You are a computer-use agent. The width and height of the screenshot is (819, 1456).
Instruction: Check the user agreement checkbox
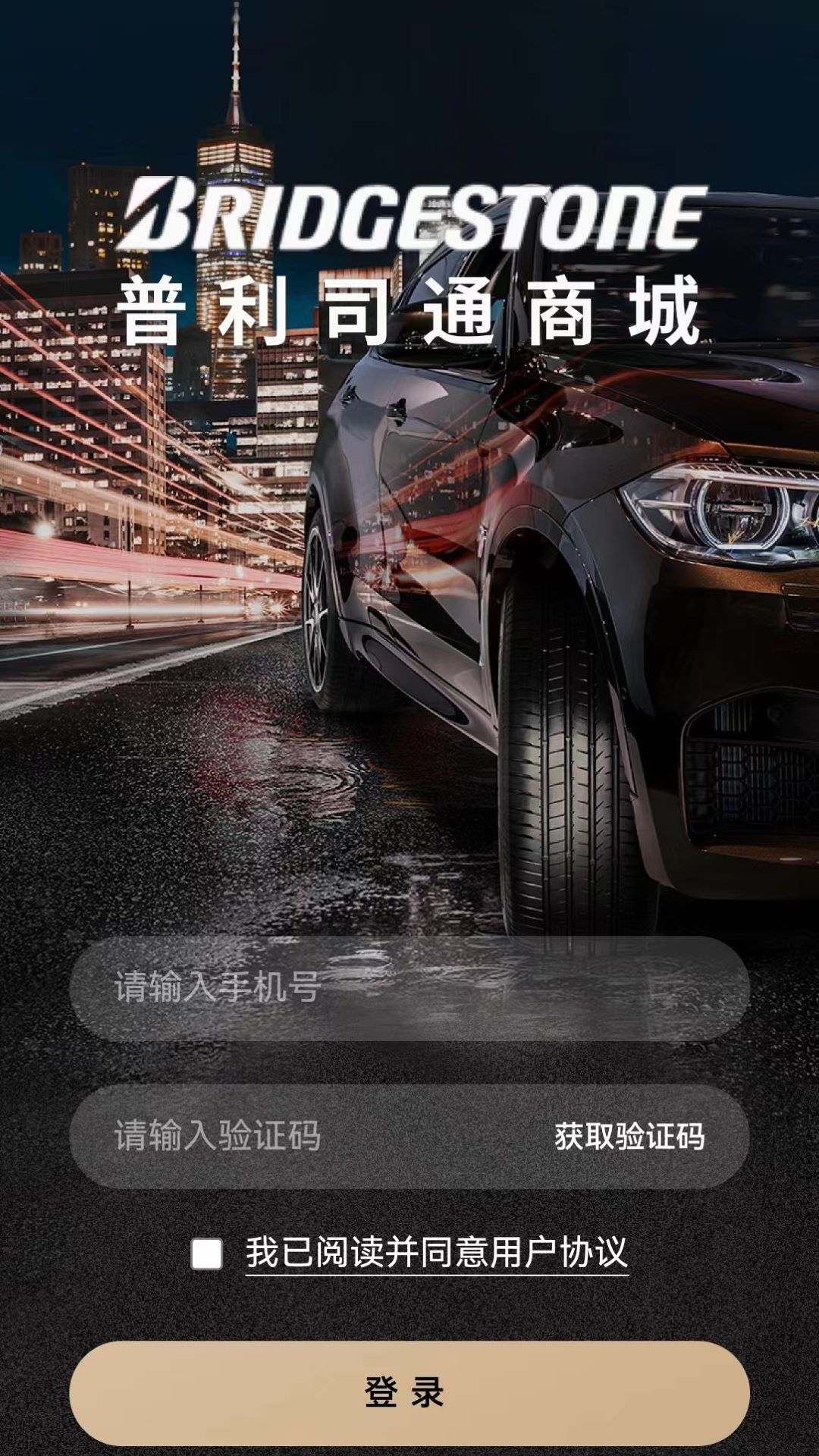[206, 1254]
